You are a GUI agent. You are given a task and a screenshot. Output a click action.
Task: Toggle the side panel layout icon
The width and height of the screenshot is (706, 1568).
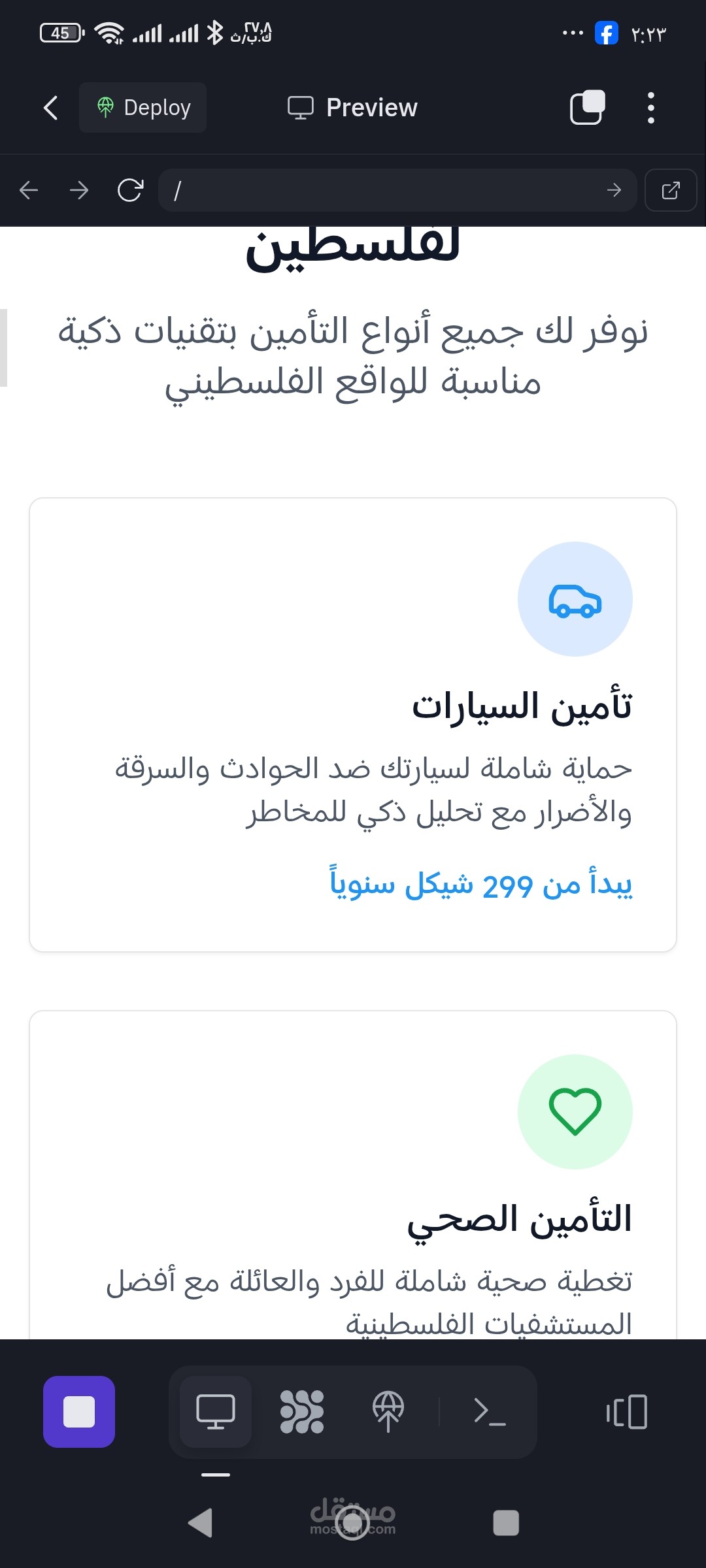[626, 1412]
